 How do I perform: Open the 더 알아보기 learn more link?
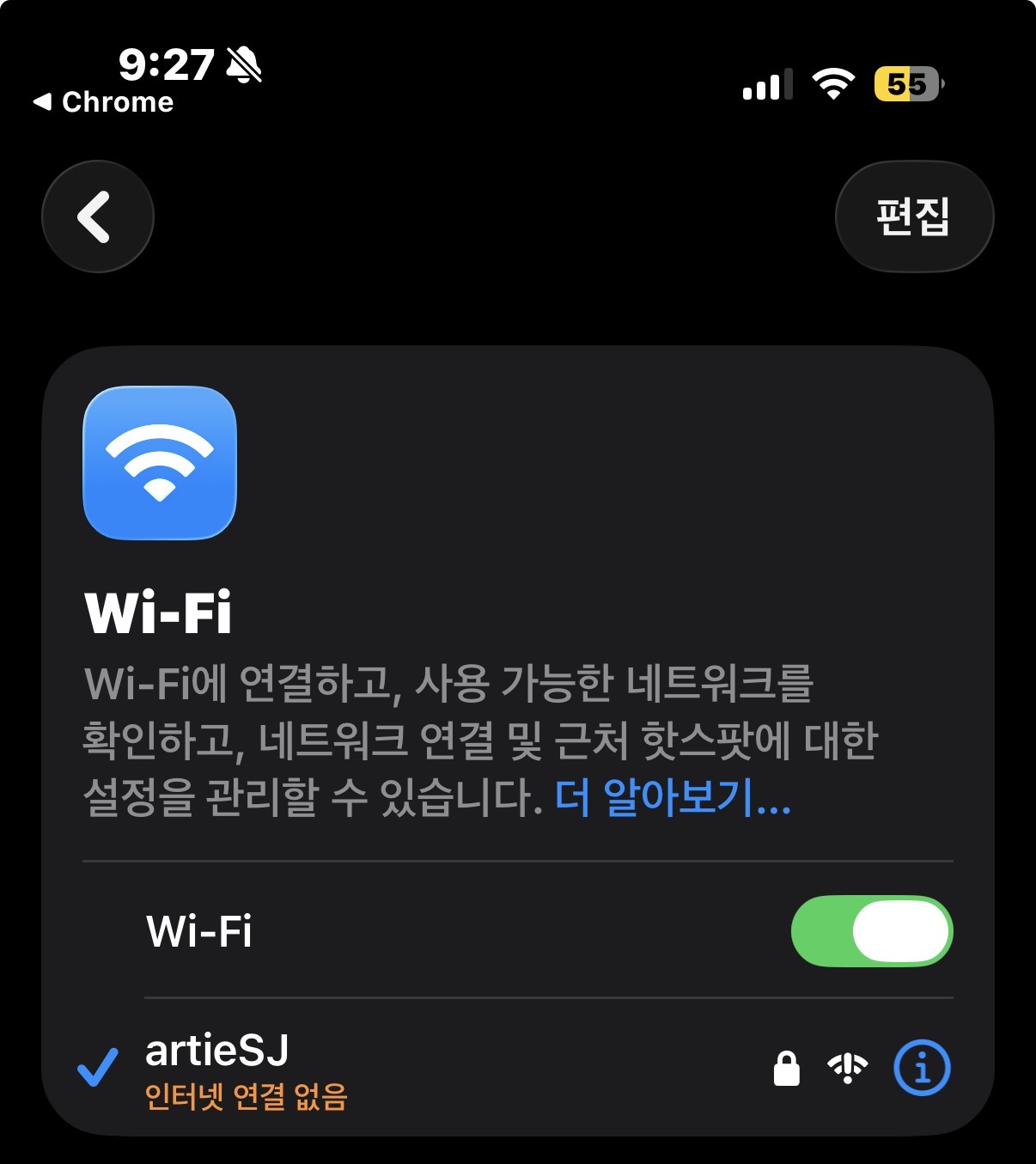coord(672,798)
